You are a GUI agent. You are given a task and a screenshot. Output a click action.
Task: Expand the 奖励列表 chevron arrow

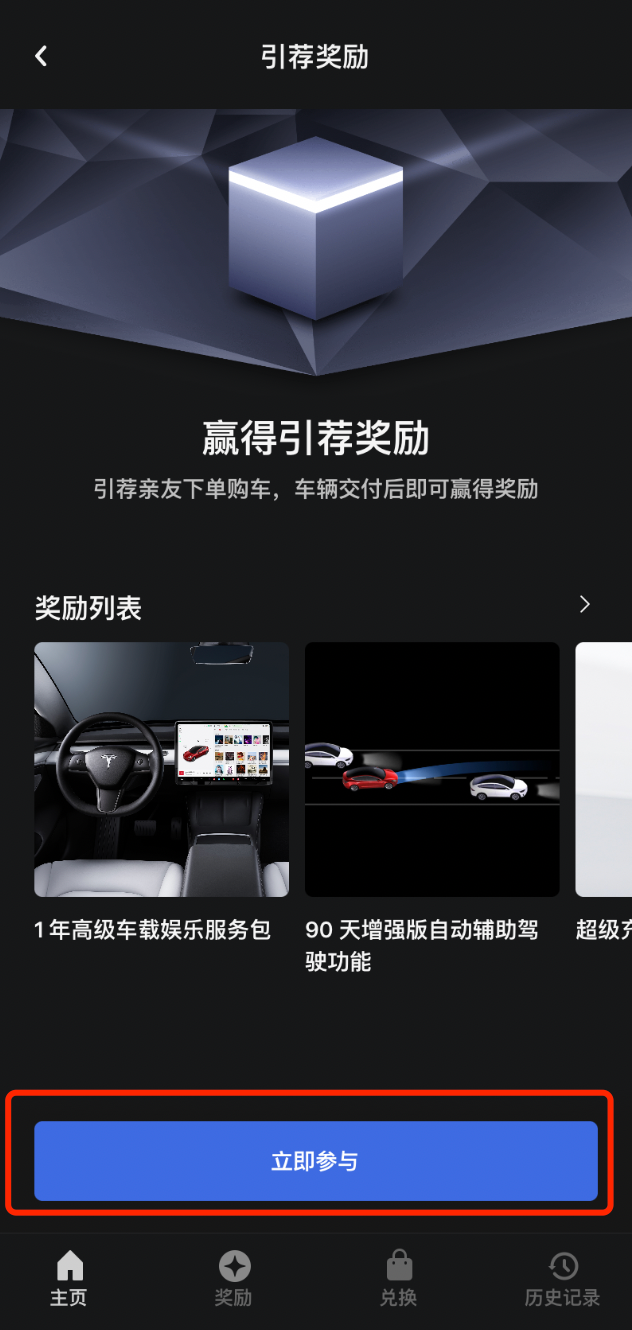pos(585,604)
